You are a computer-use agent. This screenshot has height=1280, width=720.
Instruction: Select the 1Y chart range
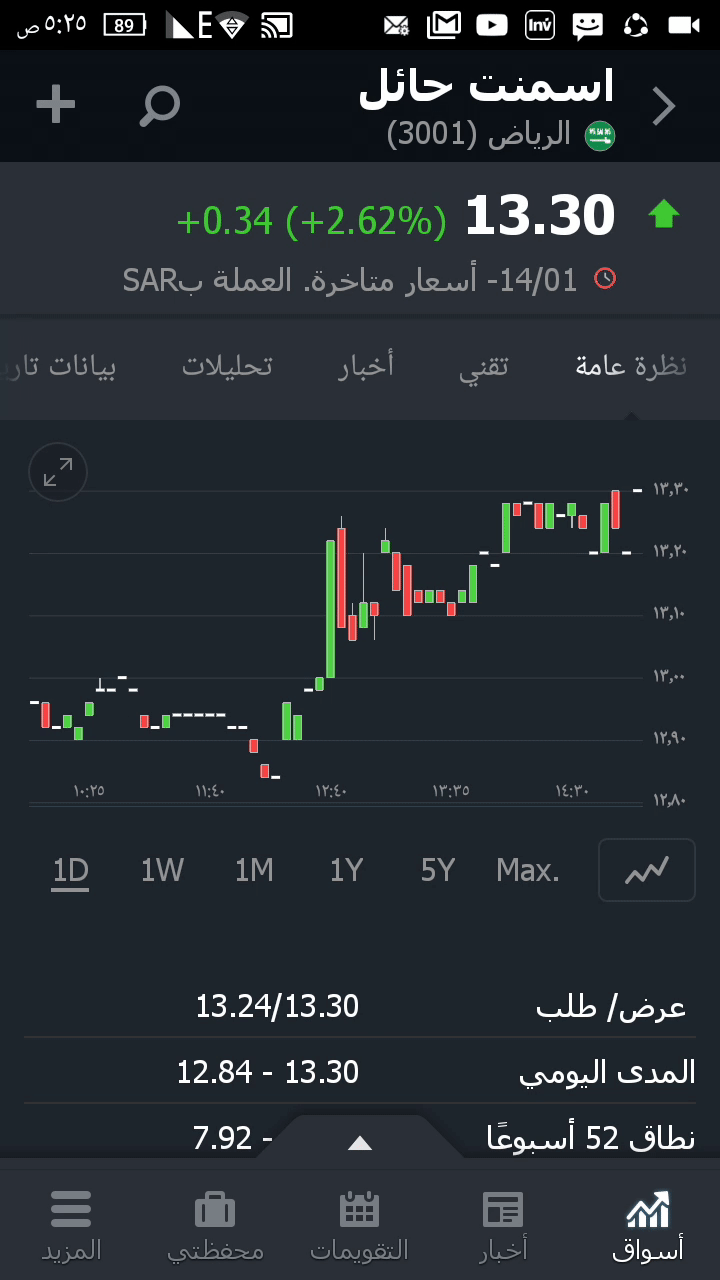click(346, 871)
